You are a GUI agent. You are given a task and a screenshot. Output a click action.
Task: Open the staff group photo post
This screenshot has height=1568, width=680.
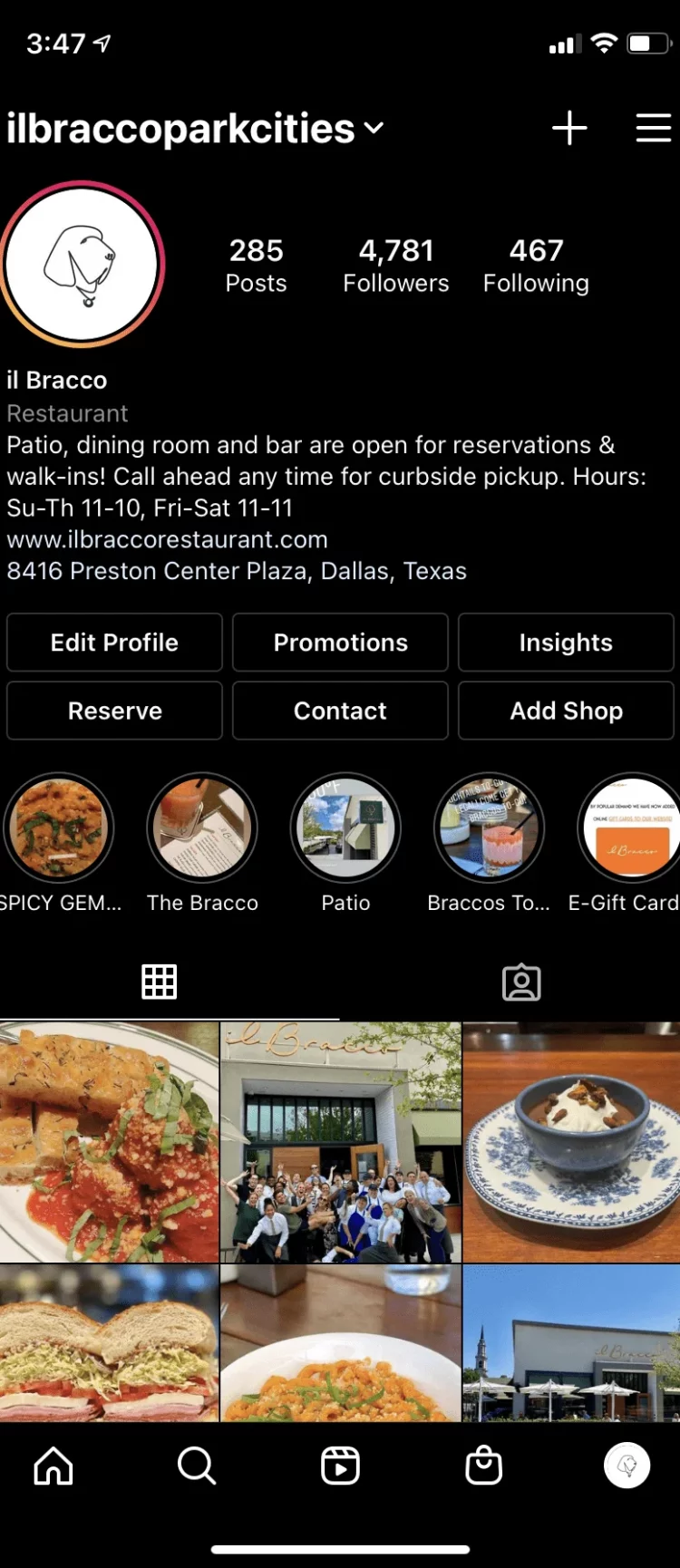pos(341,1142)
